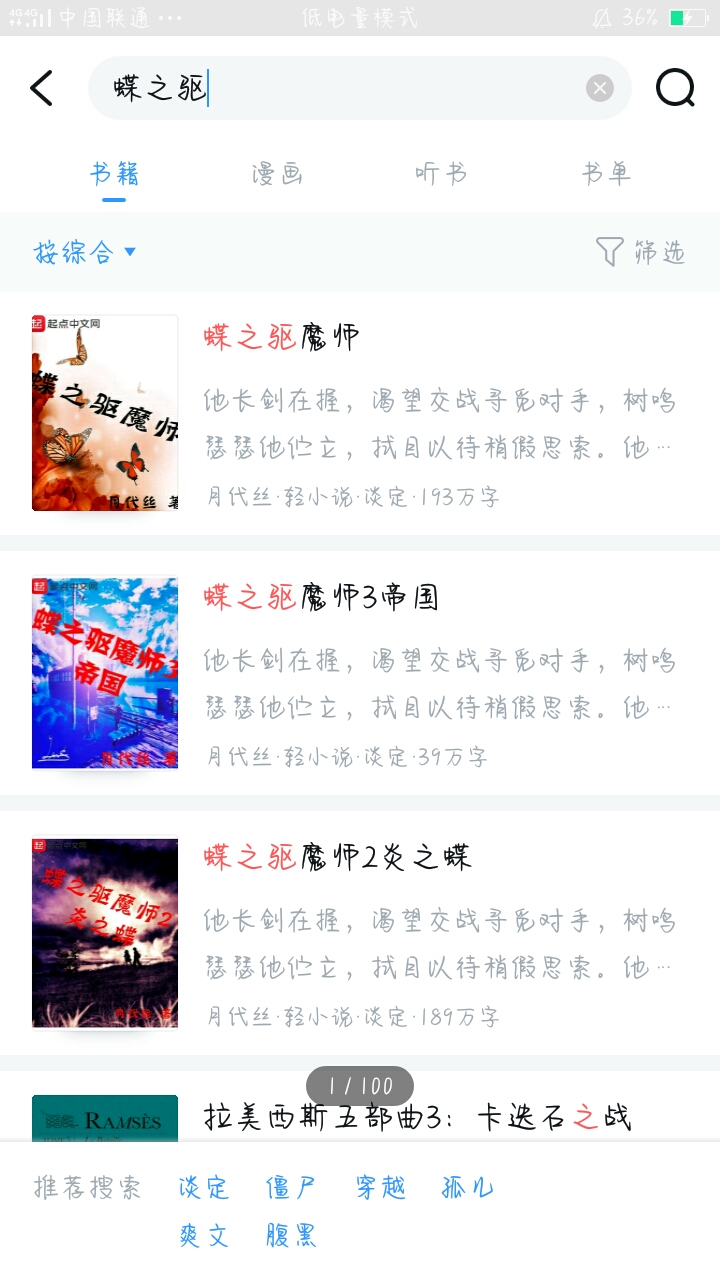Screen dimensions: 720x1280
Task: Search the suggested keyword 腹黑
Action: (291, 1235)
